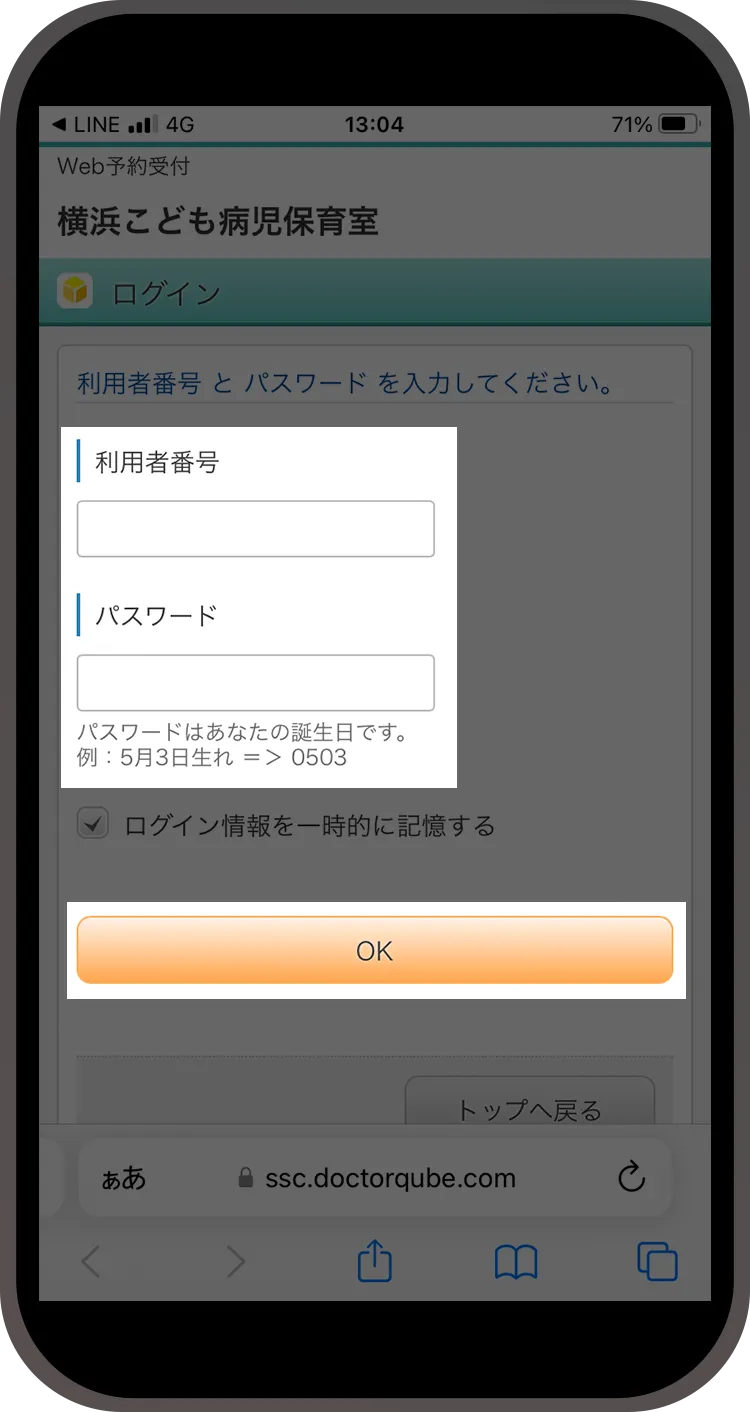750x1412 pixels.
Task: Focus the パスワード text field
Action: pos(256,683)
